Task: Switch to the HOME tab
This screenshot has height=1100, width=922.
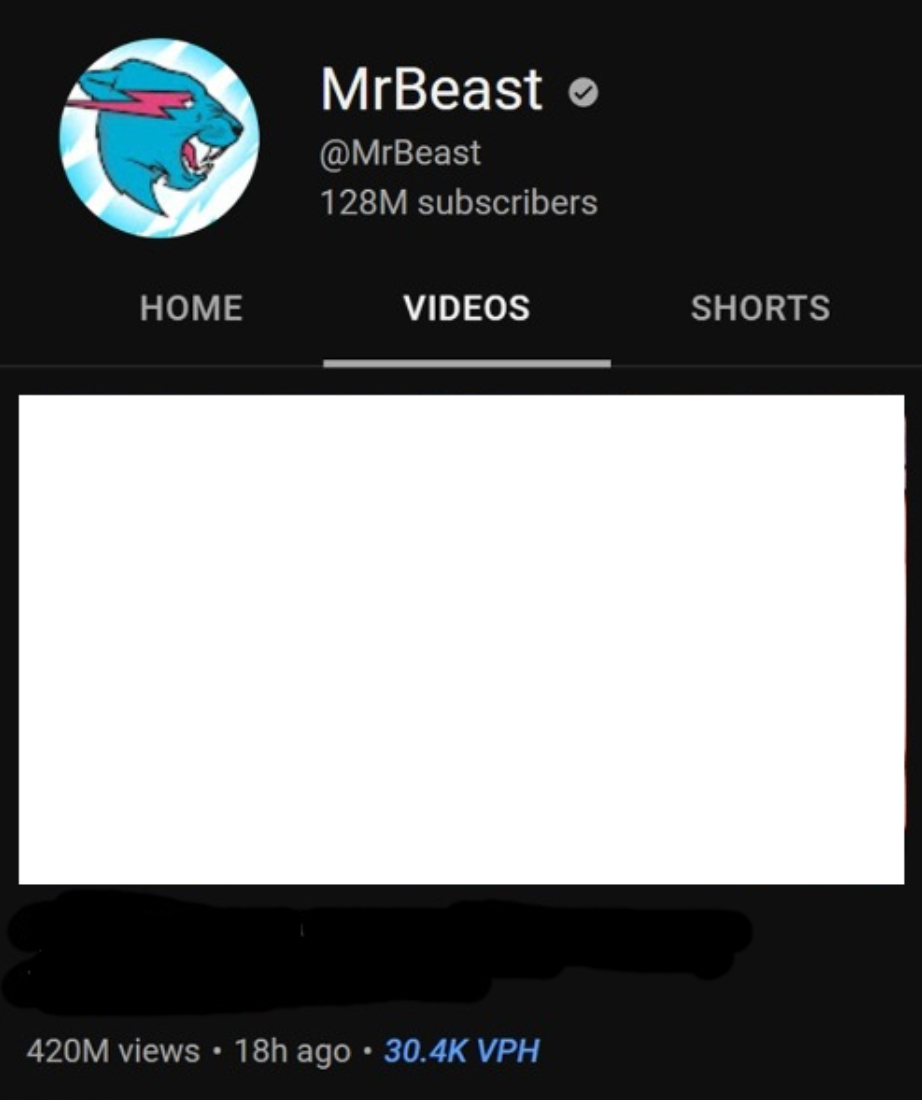Action: coord(190,308)
